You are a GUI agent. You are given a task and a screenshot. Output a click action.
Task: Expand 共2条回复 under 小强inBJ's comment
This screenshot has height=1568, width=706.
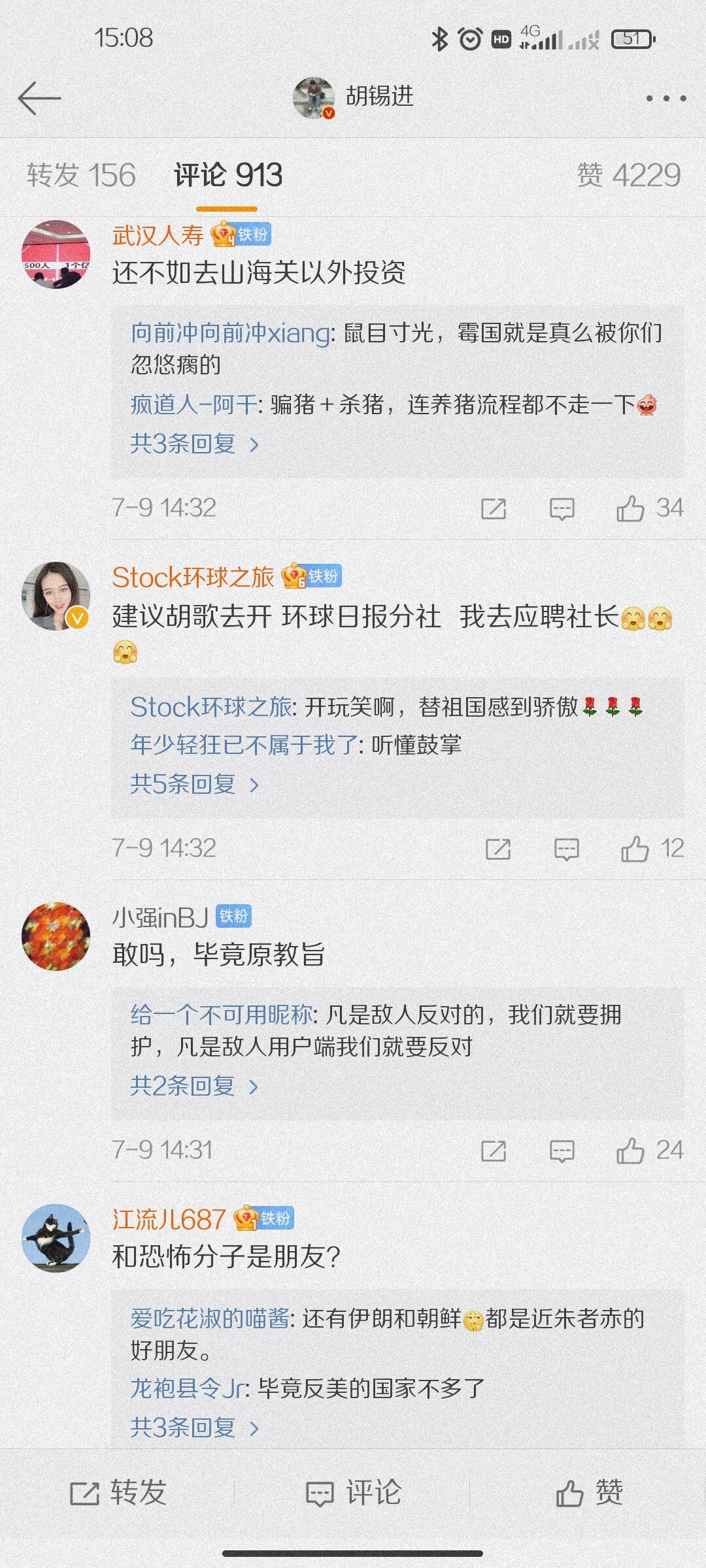click(x=194, y=1086)
